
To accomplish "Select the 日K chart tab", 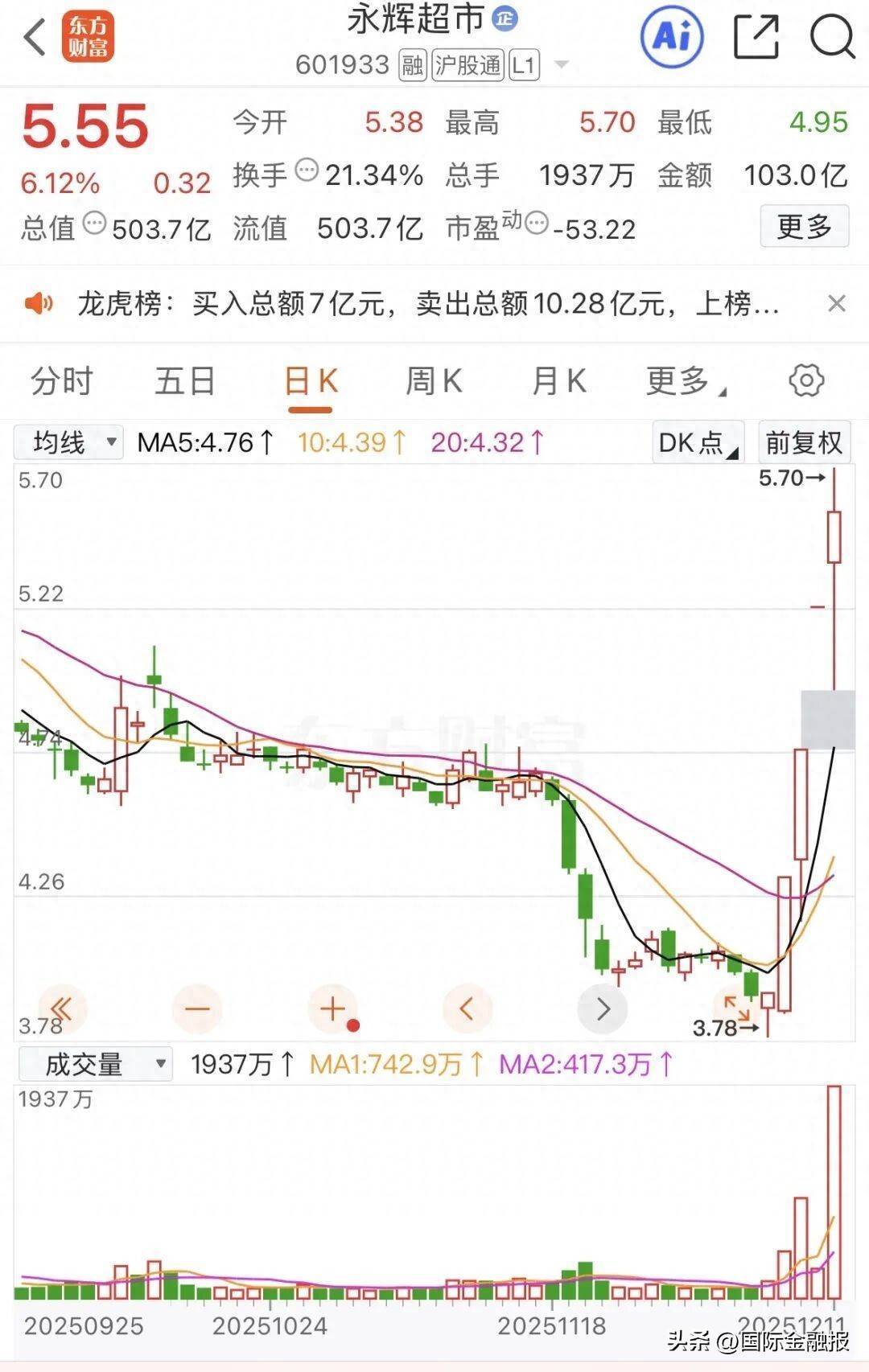I will click(x=311, y=381).
